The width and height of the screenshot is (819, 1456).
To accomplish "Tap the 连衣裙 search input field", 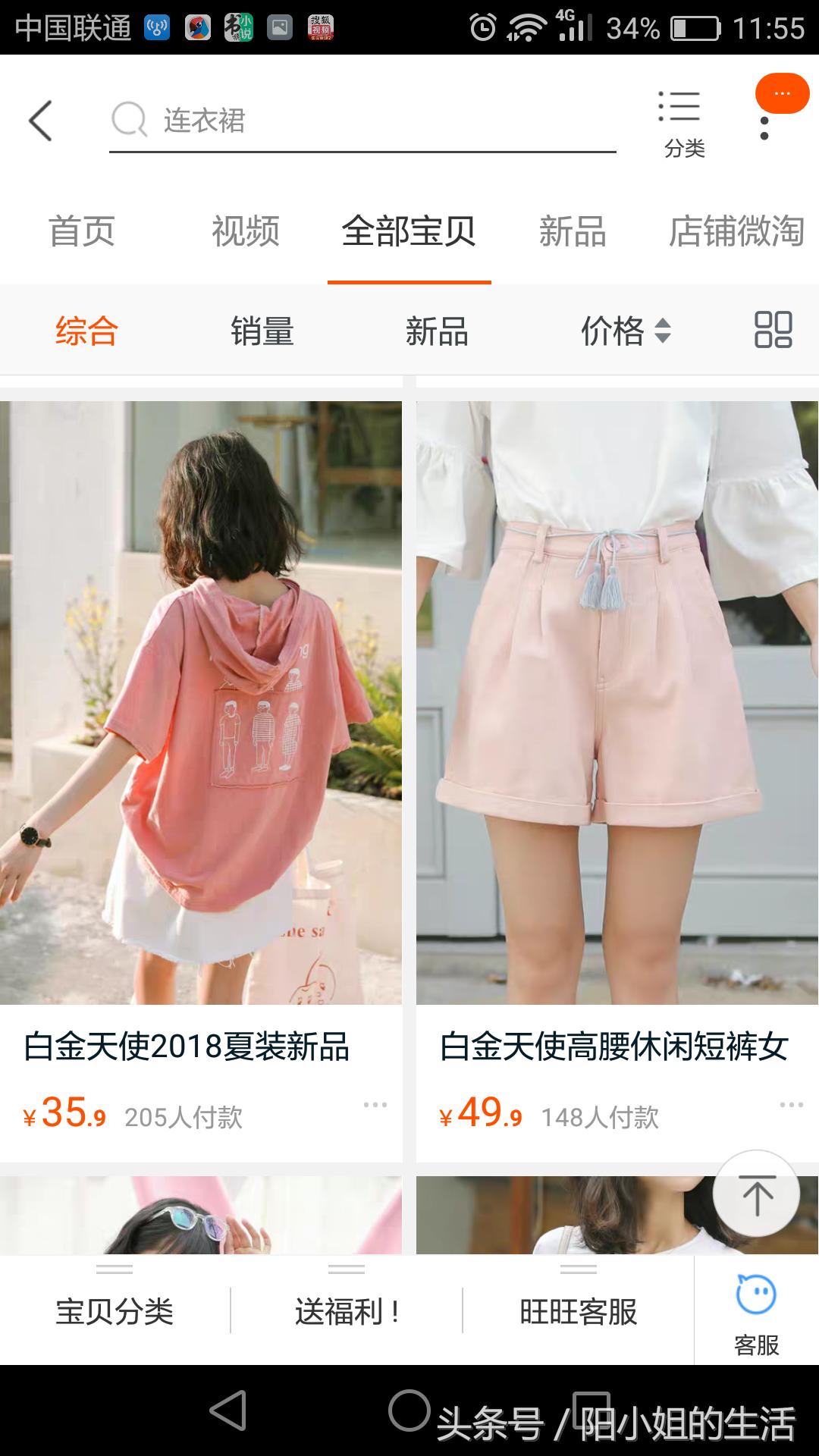I will coord(303,120).
